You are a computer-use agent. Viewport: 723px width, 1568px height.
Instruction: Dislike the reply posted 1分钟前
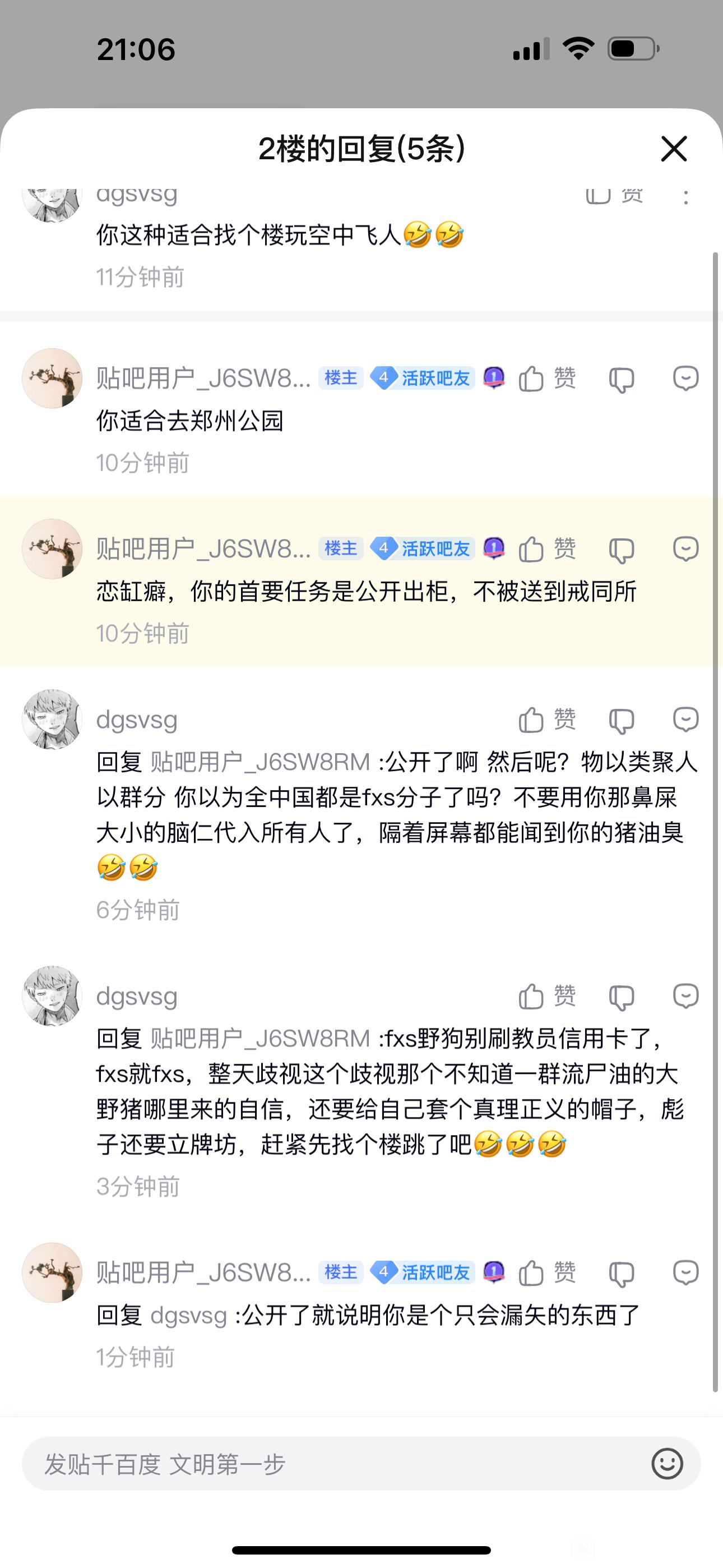(622, 1274)
